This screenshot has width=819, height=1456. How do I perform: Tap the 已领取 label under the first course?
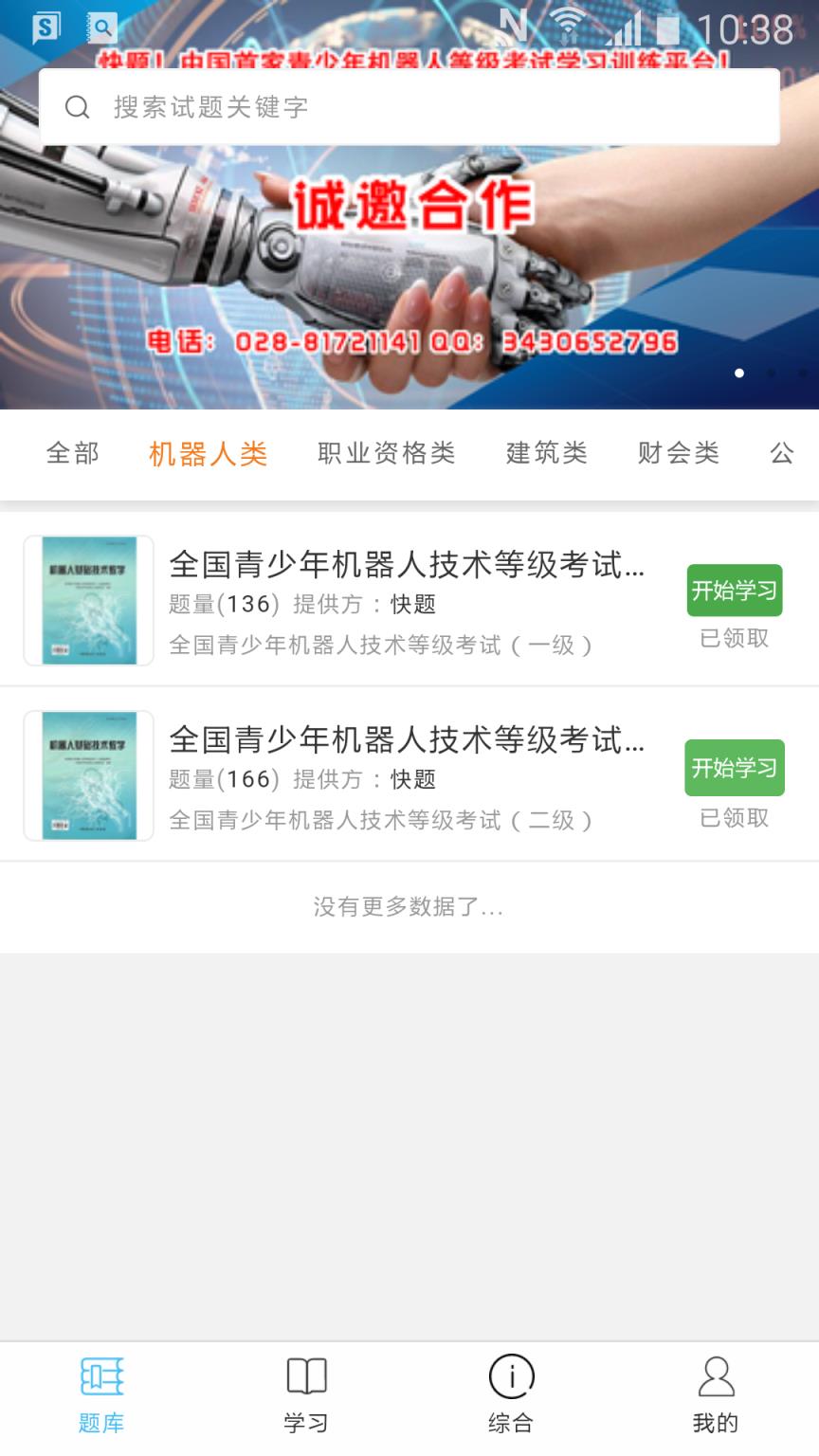(733, 640)
